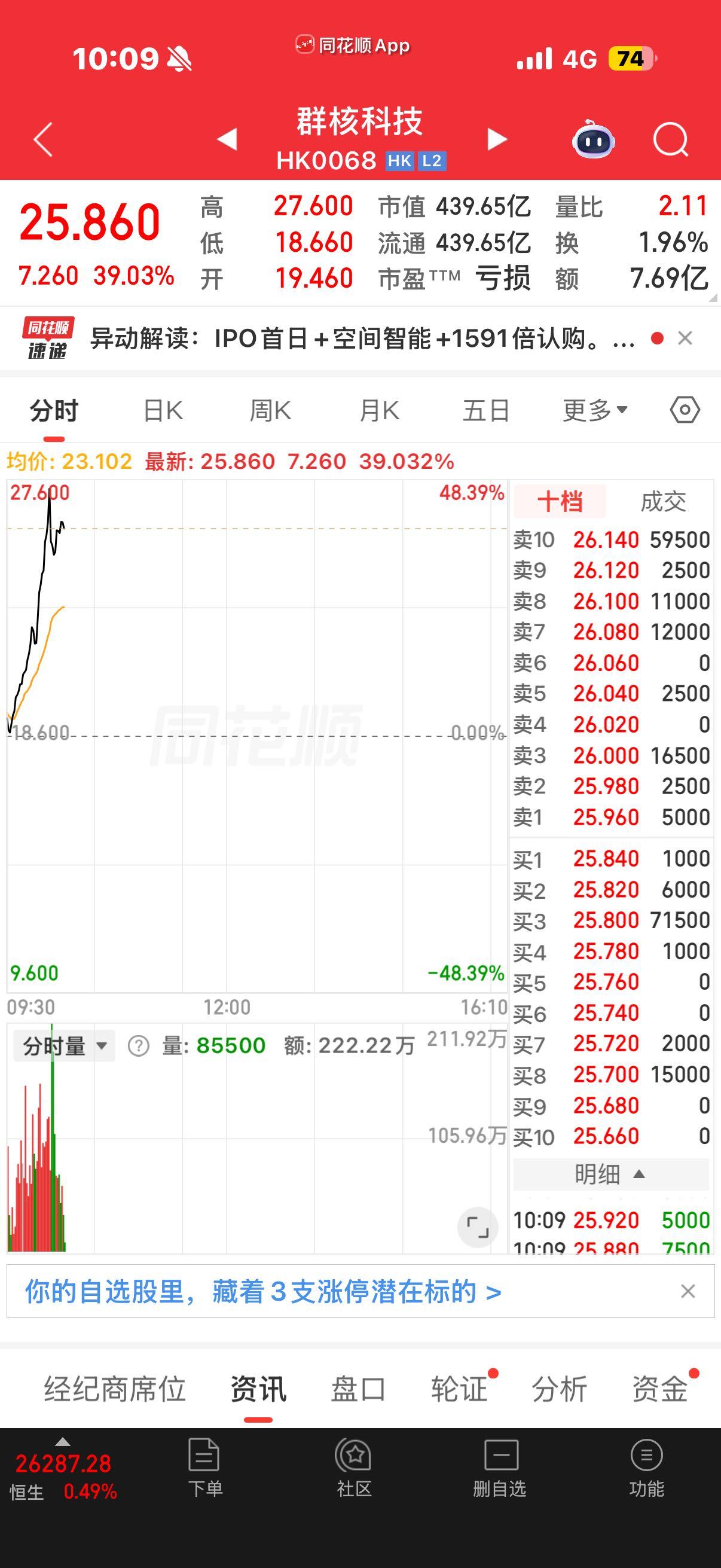Screen dimensions: 721x1568
Task: Switch to the 成交 tab
Action: [662, 502]
